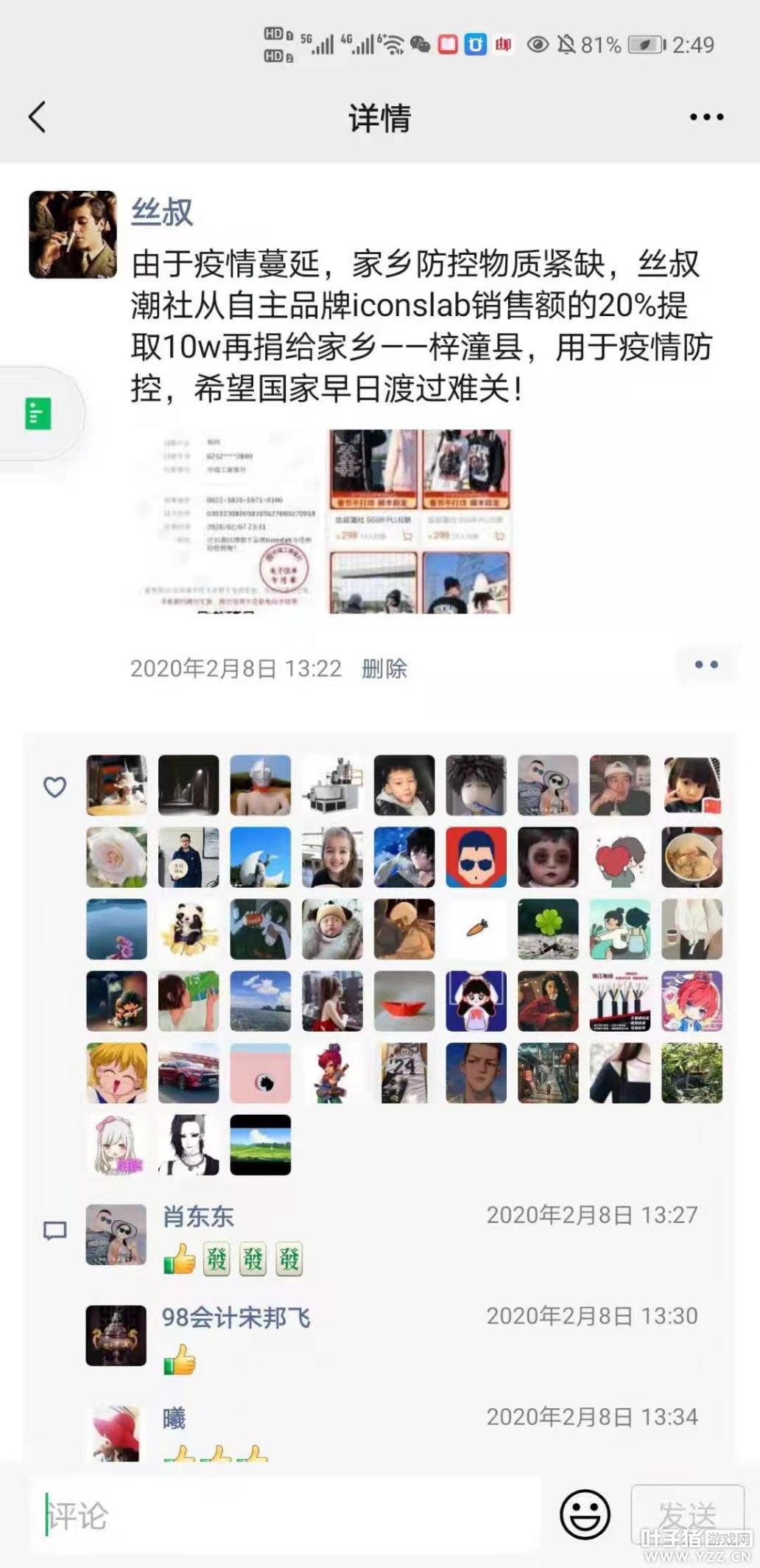Open the bank receipt image in the post
Screen dimensions: 760x1568
[228, 522]
